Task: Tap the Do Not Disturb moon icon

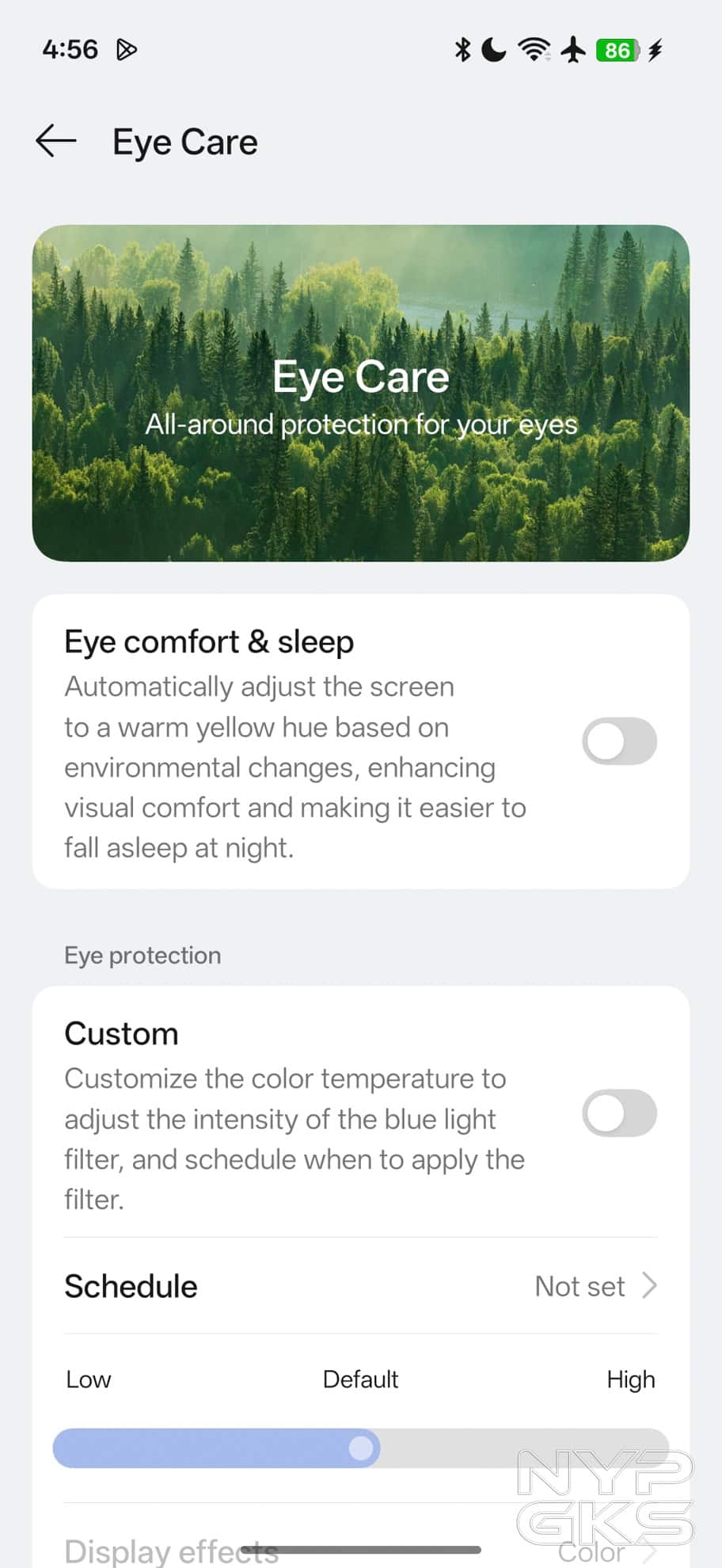Action: coord(493,50)
